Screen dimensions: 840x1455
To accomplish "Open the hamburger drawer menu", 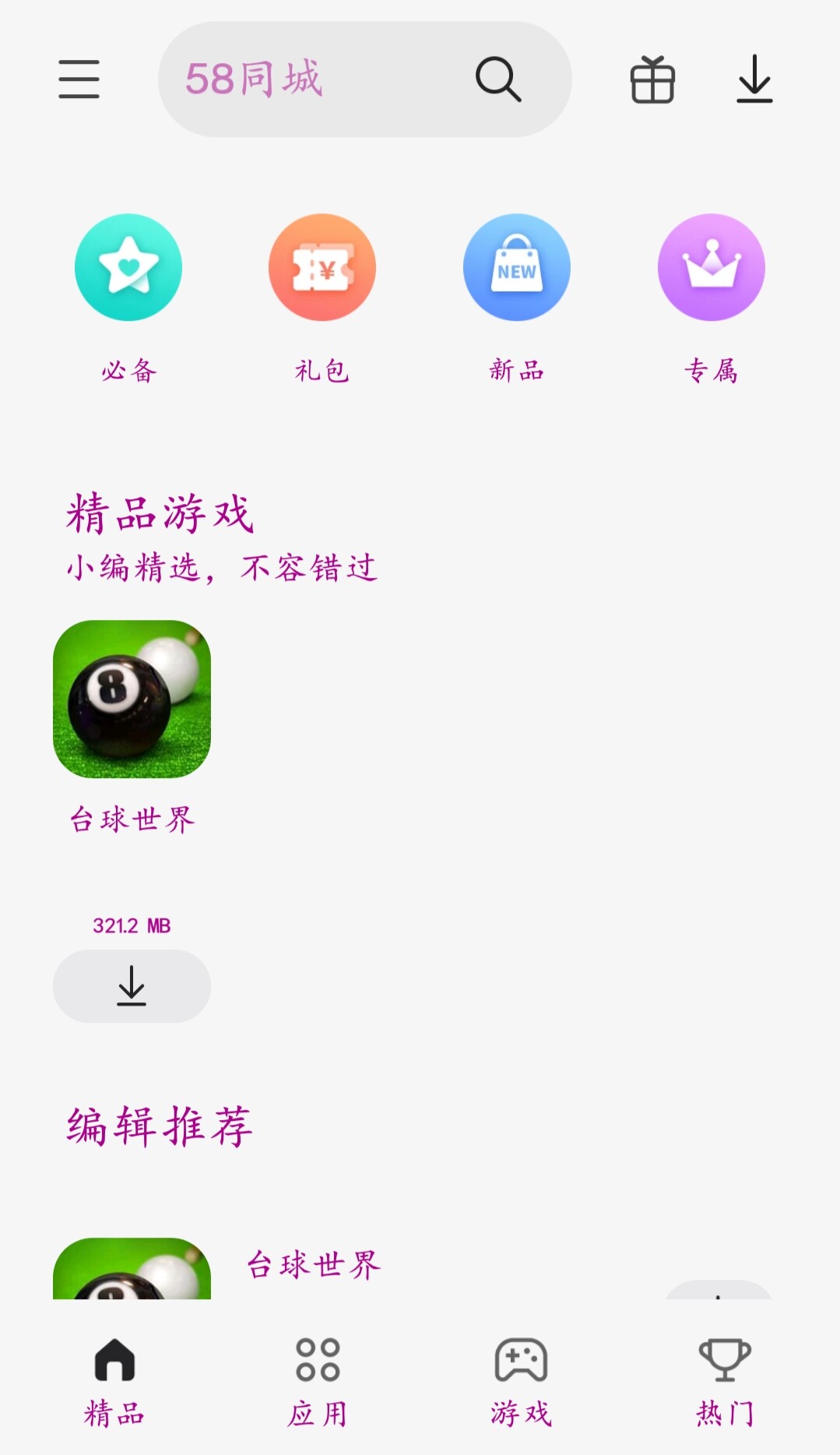I will coord(79,79).
